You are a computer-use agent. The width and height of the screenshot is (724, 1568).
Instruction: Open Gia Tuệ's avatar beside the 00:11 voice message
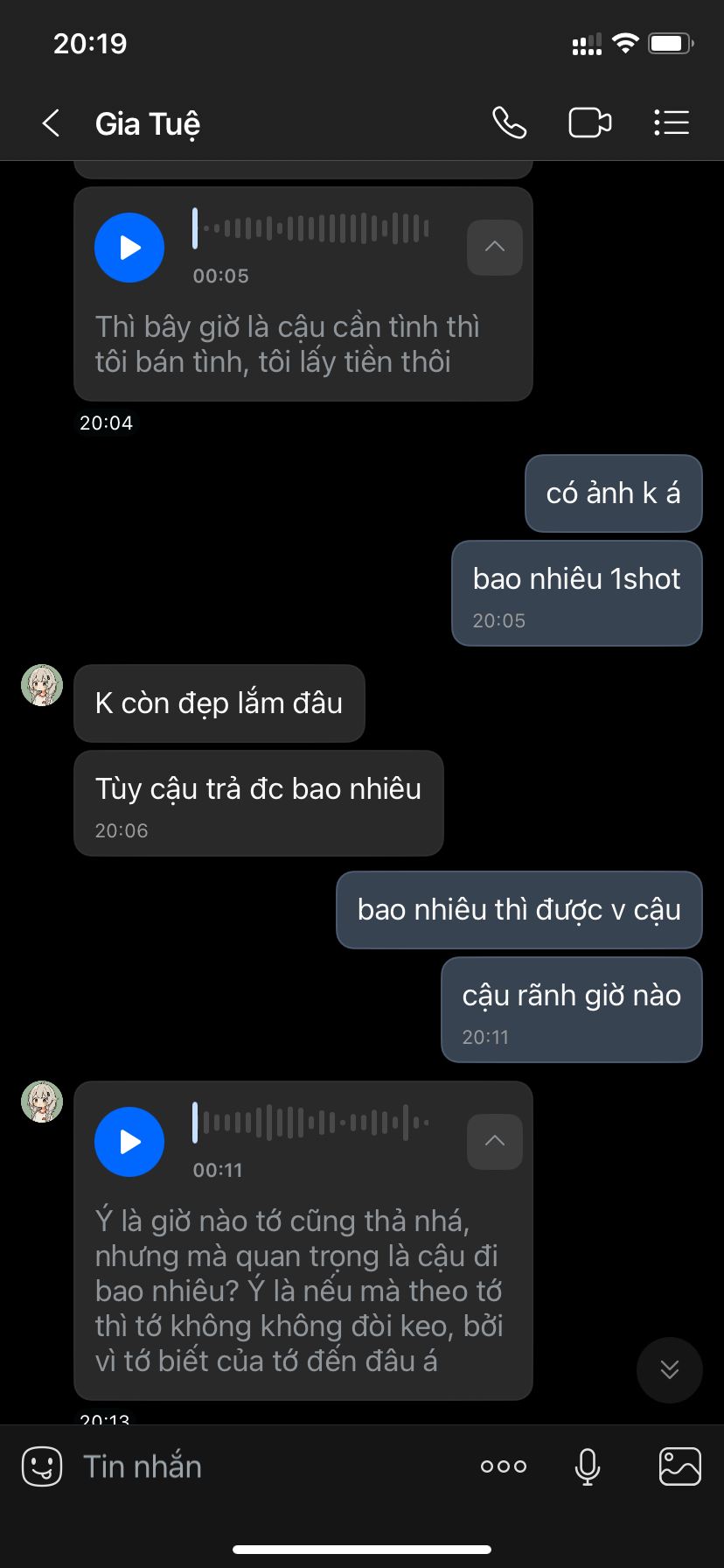(42, 1102)
